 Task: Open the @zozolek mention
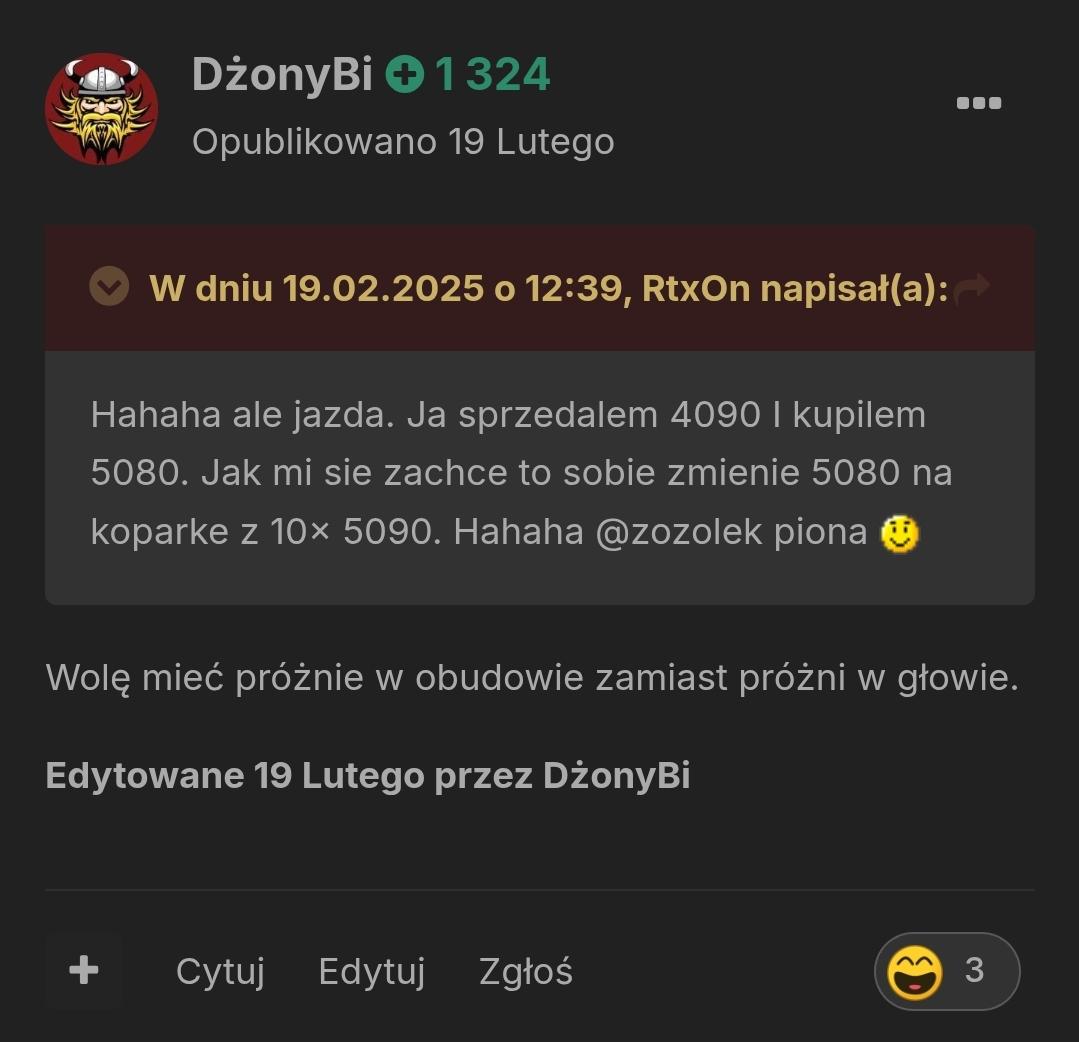pos(680,532)
